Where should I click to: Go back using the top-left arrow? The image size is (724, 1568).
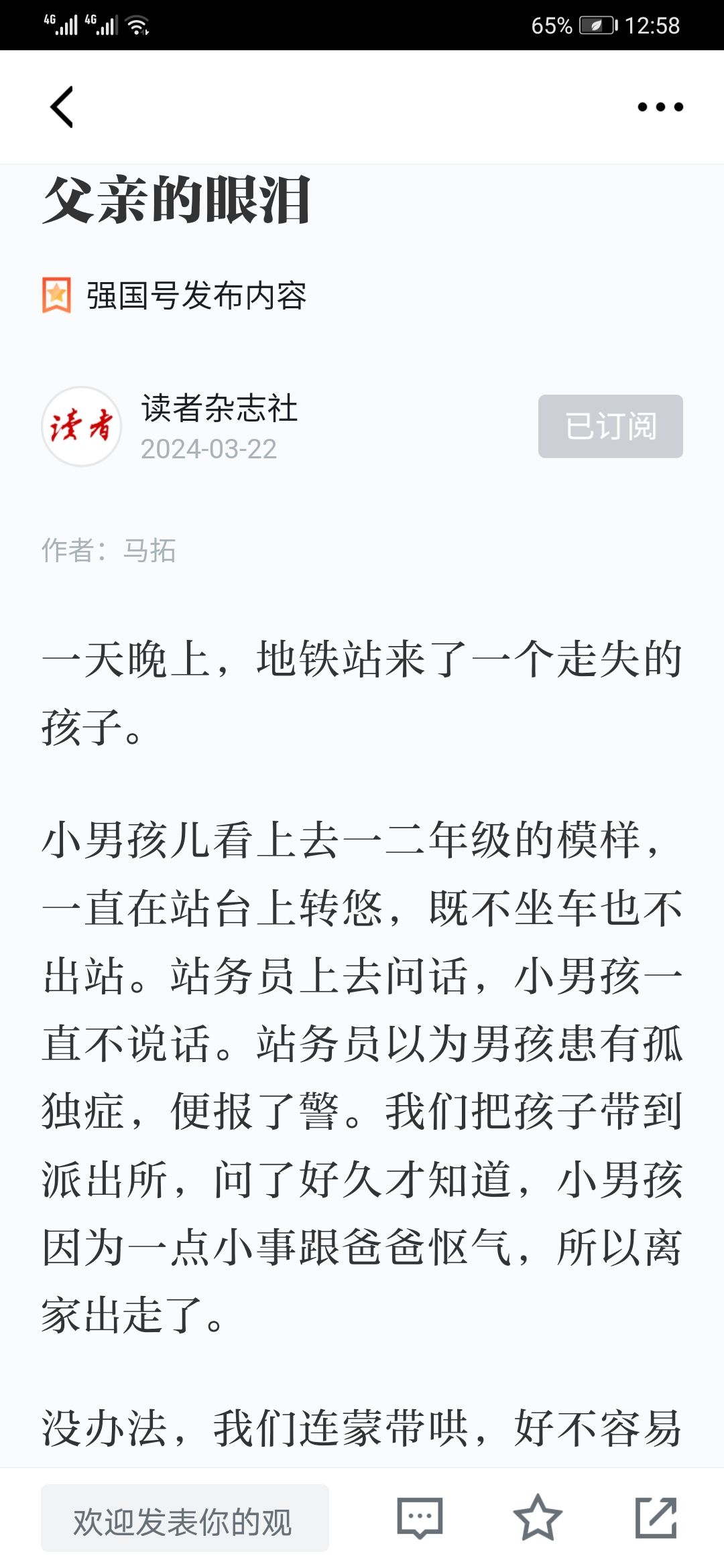click(62, 107)
